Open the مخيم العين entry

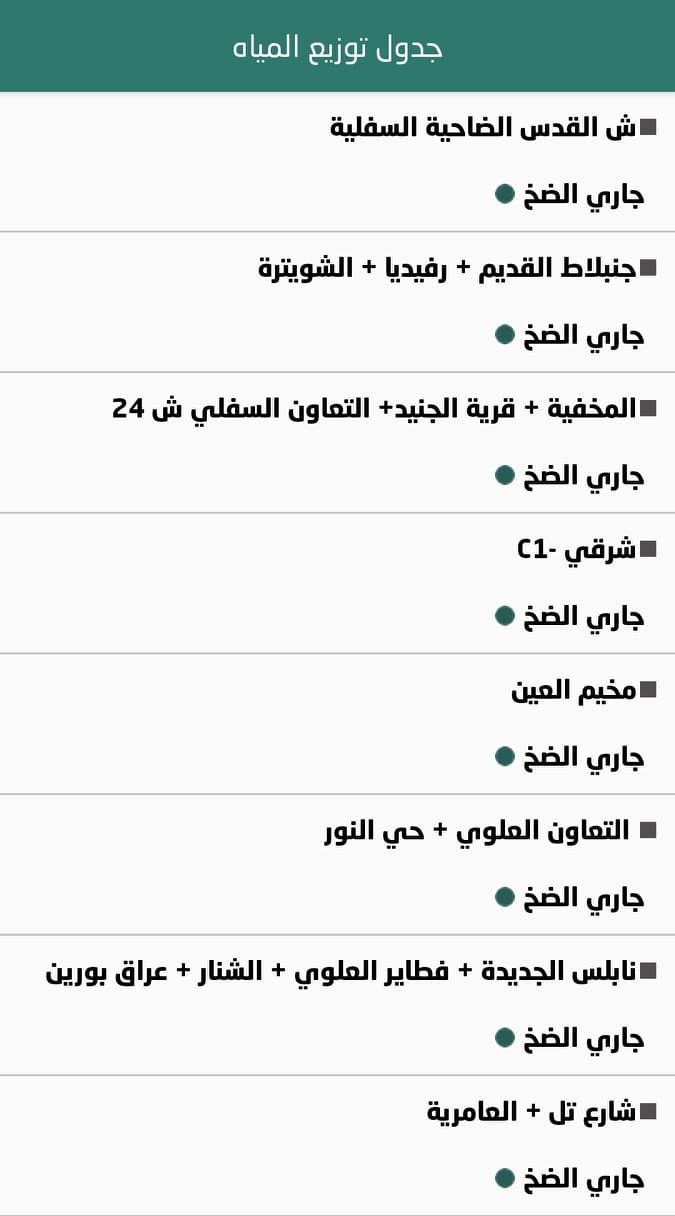point(337,725)
